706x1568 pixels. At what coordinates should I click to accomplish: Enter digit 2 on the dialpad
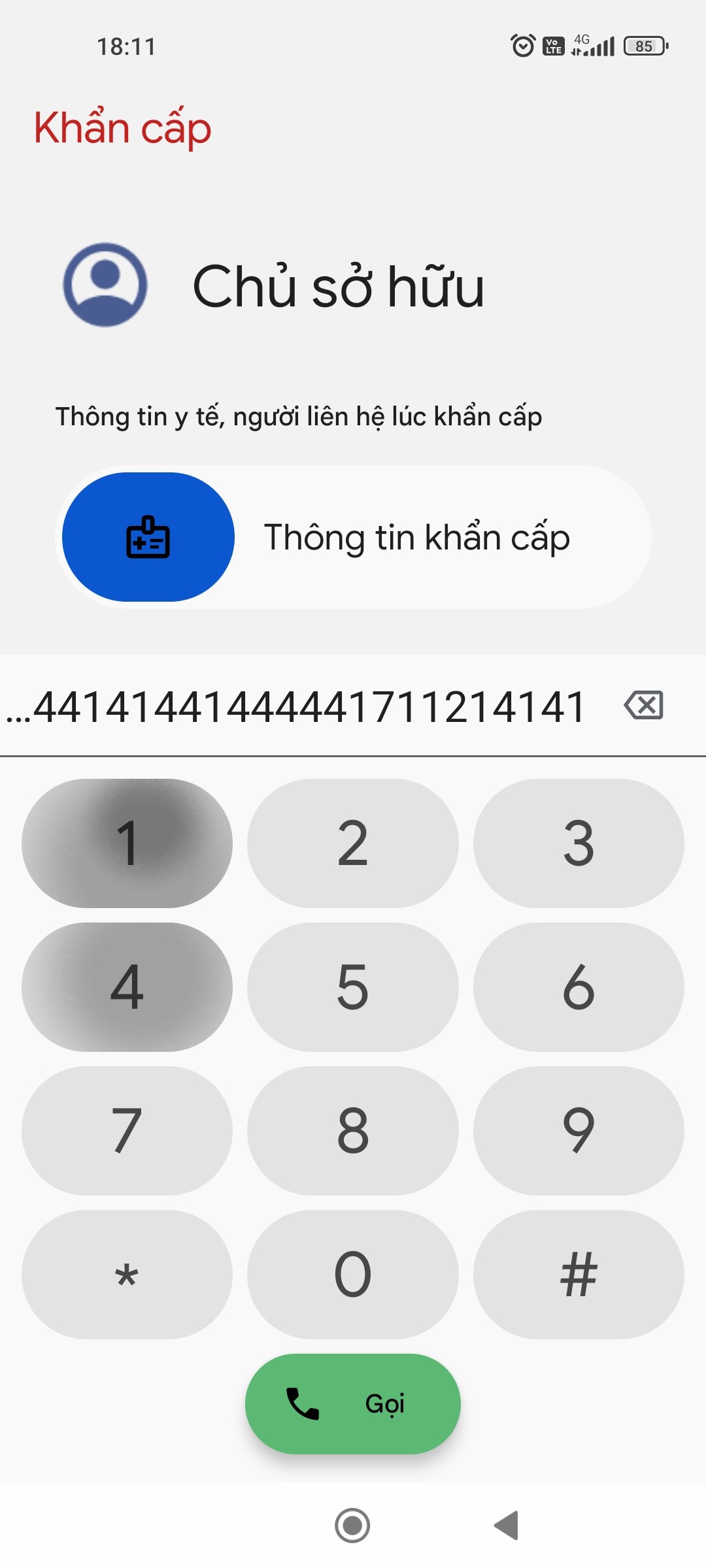[x=353, y=843]
